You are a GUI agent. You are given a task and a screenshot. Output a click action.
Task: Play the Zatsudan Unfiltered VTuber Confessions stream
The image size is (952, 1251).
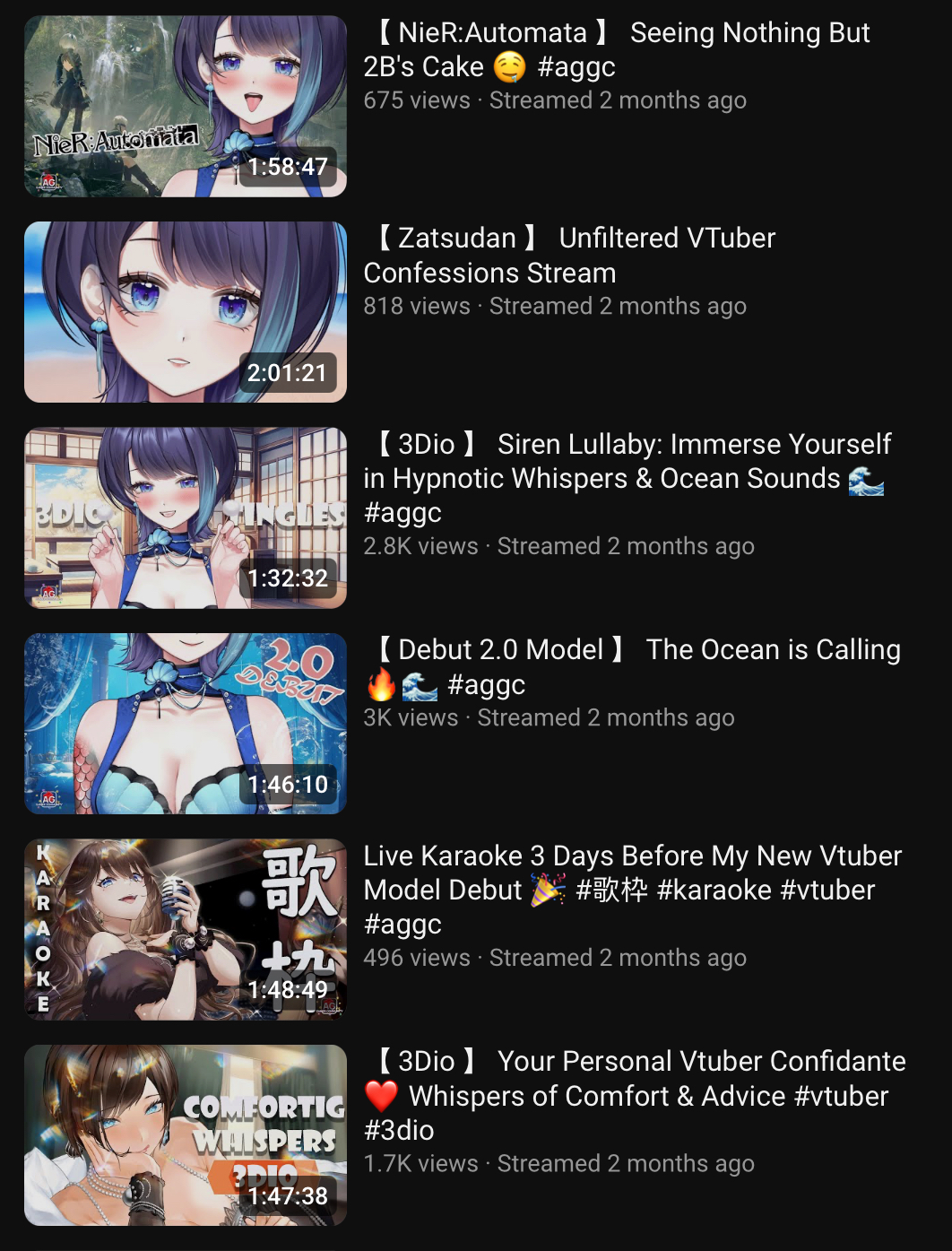(186, 312)
